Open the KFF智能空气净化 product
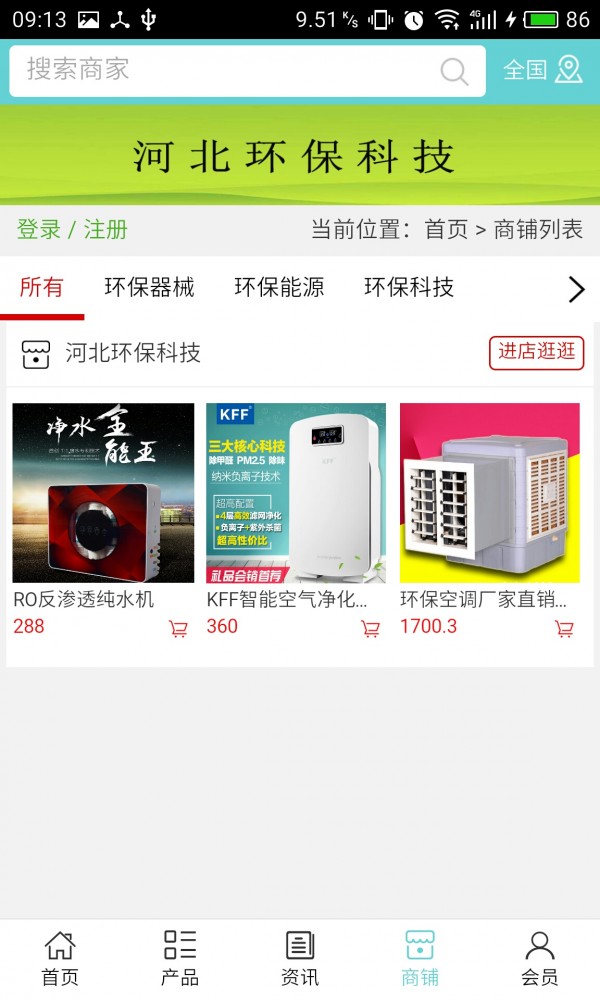 tap(296, 493)
